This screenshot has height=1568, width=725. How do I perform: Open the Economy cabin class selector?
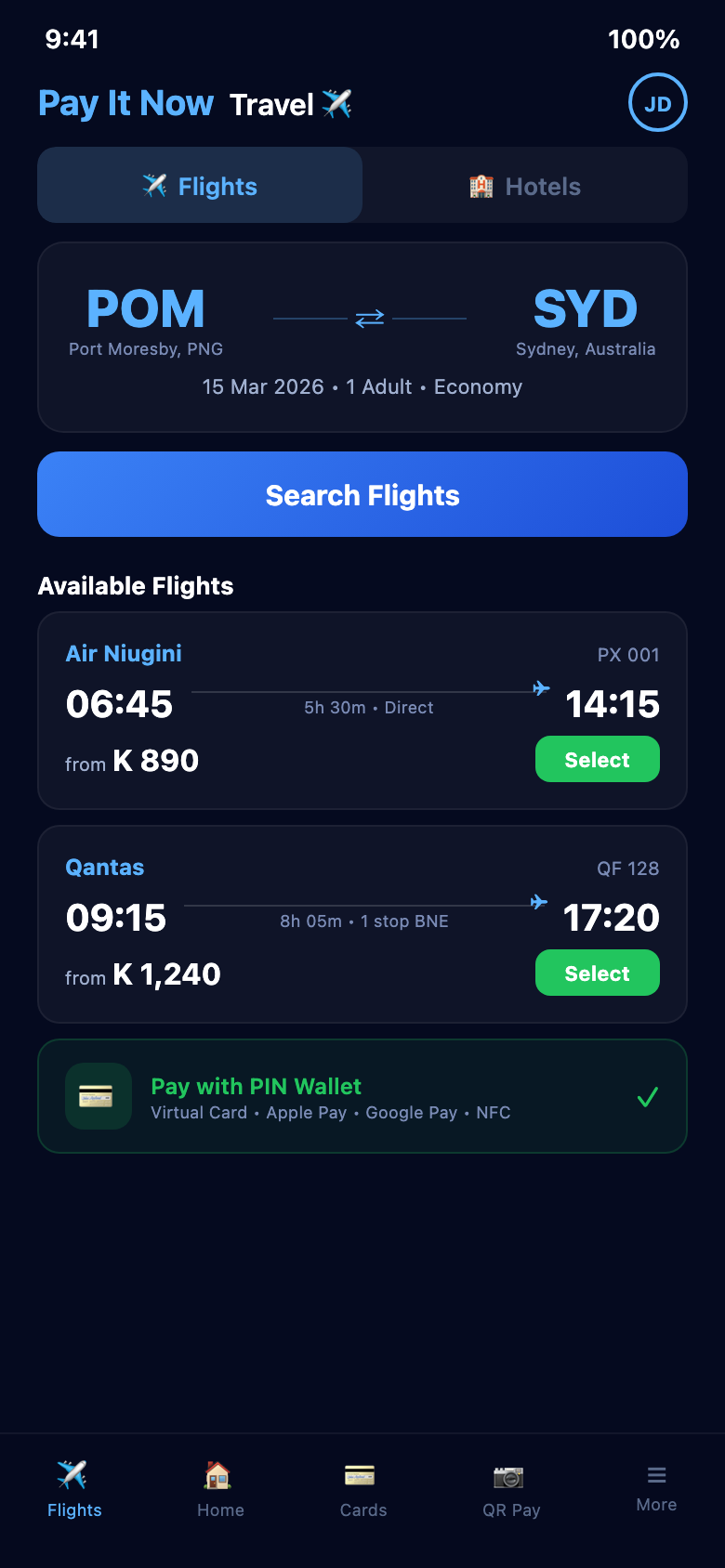click(478, 386)
